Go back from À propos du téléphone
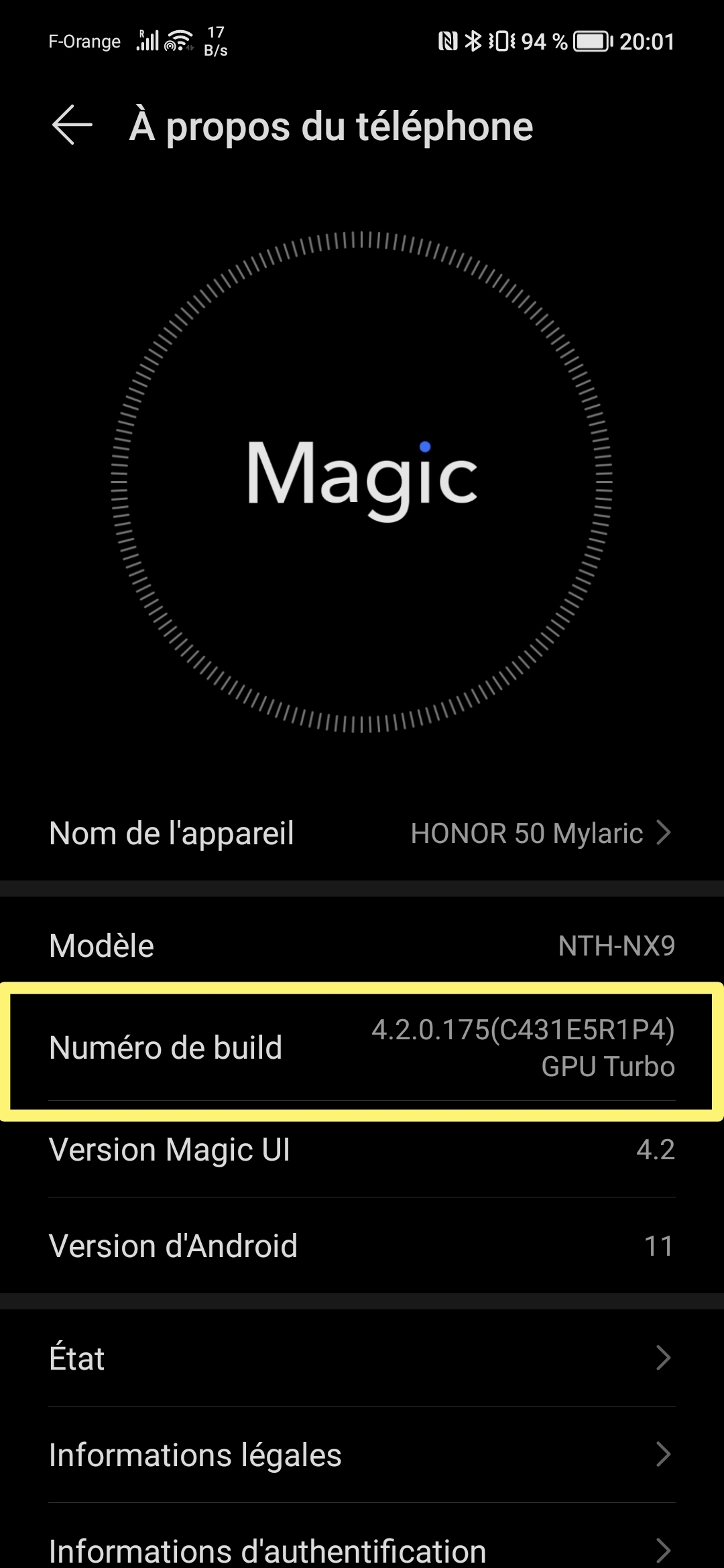This screenshot has width=724, height=1568. 72,125
